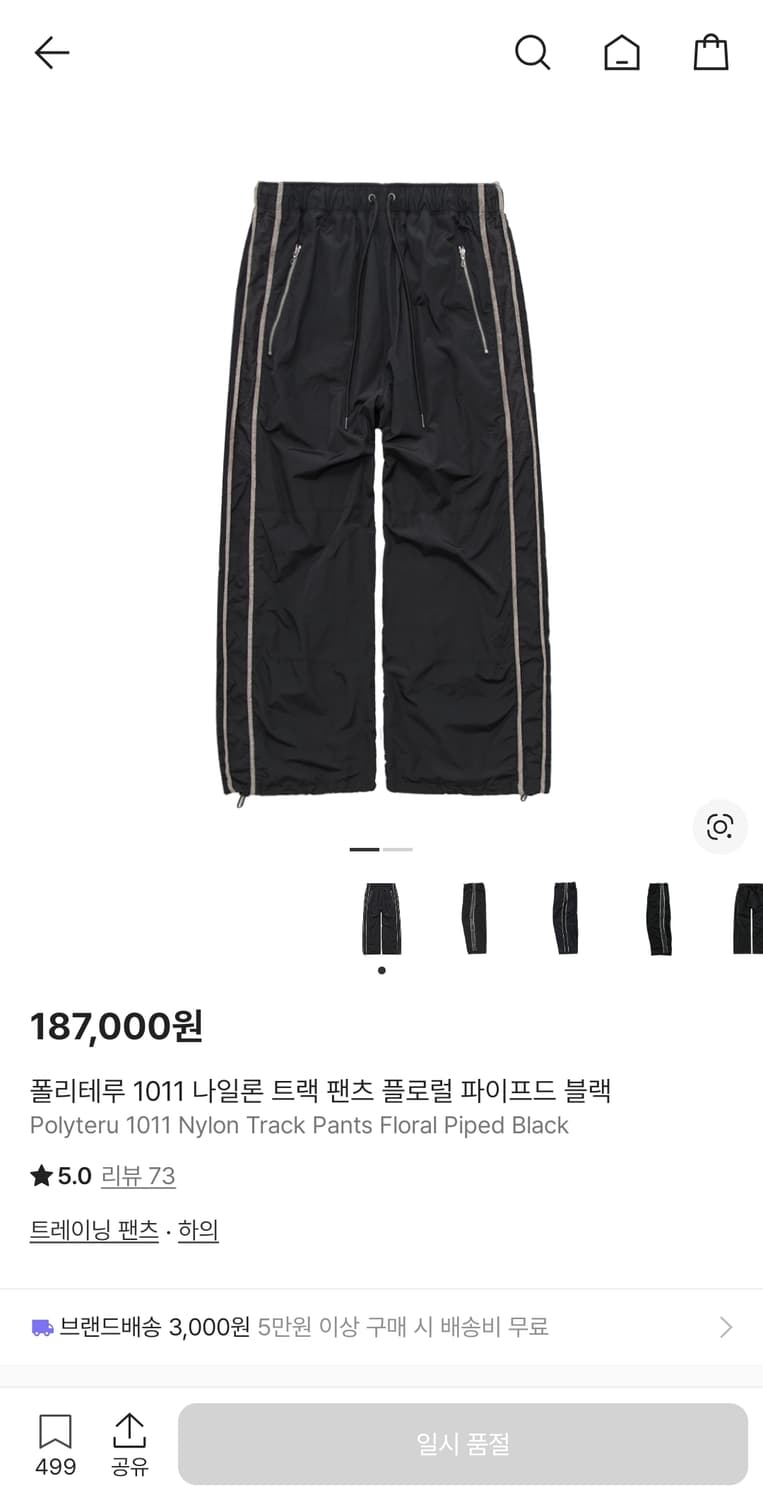The image size is (763, 1500).
Task: Tap the dot under the first thumbnail
Action: [382, 970]
